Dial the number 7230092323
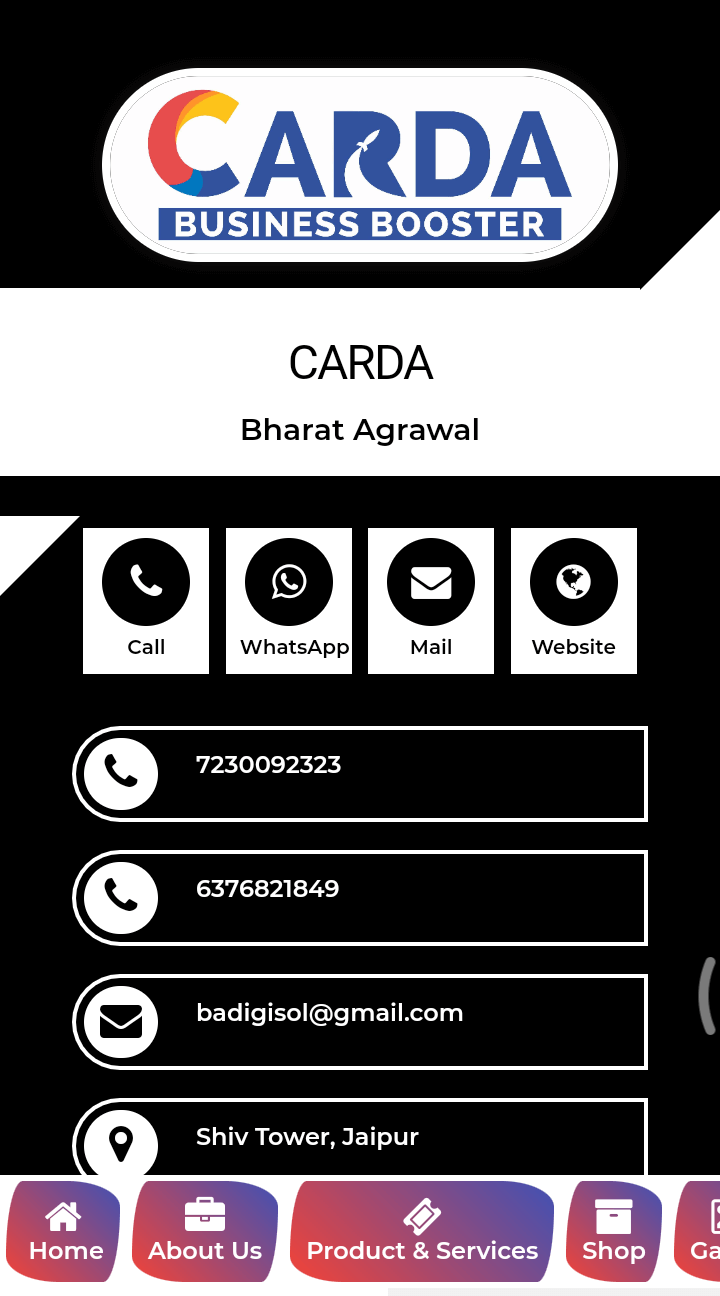The height and width of the screenshot is (1296, 720). [360, 774]
